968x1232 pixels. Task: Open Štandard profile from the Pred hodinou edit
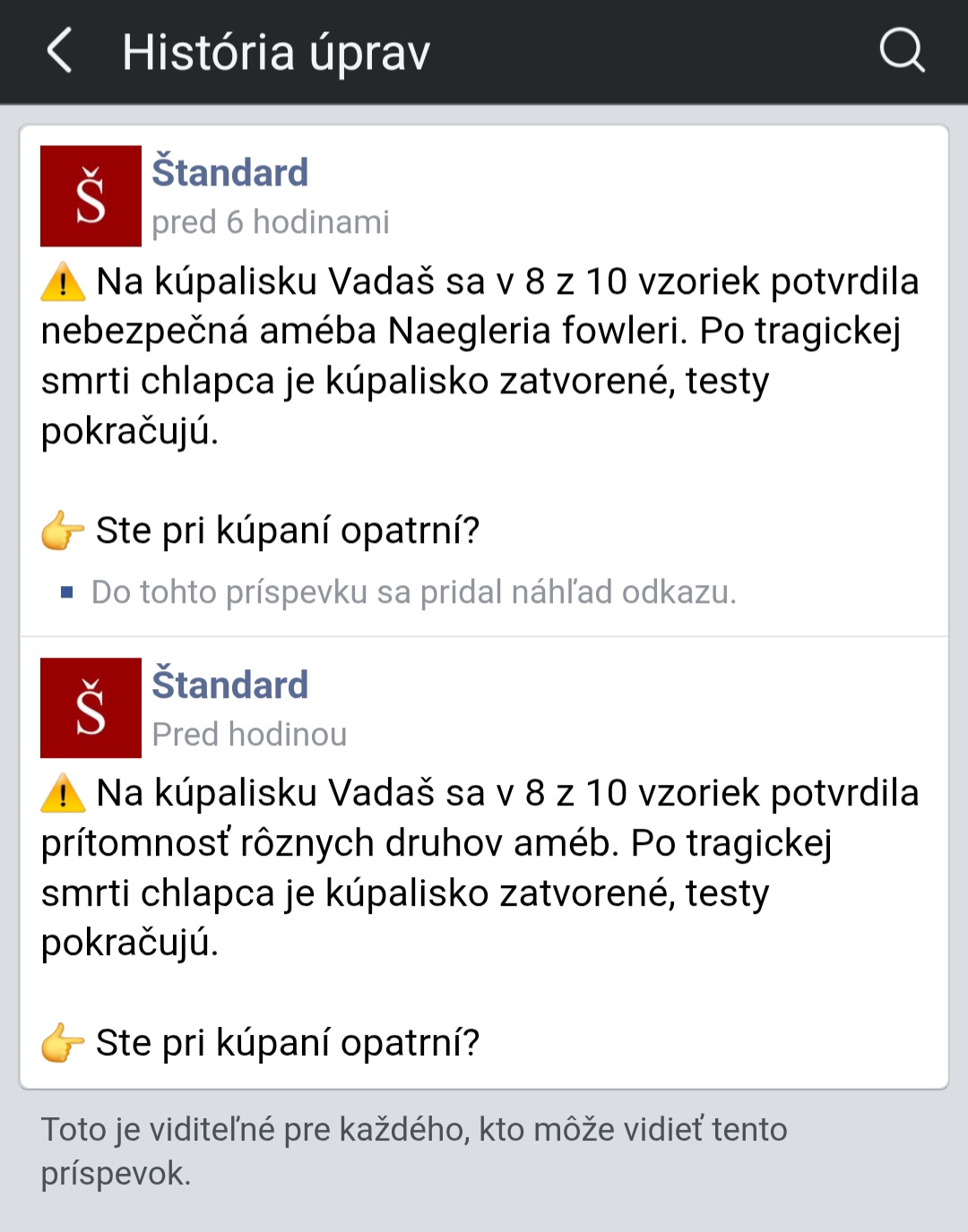229,685
